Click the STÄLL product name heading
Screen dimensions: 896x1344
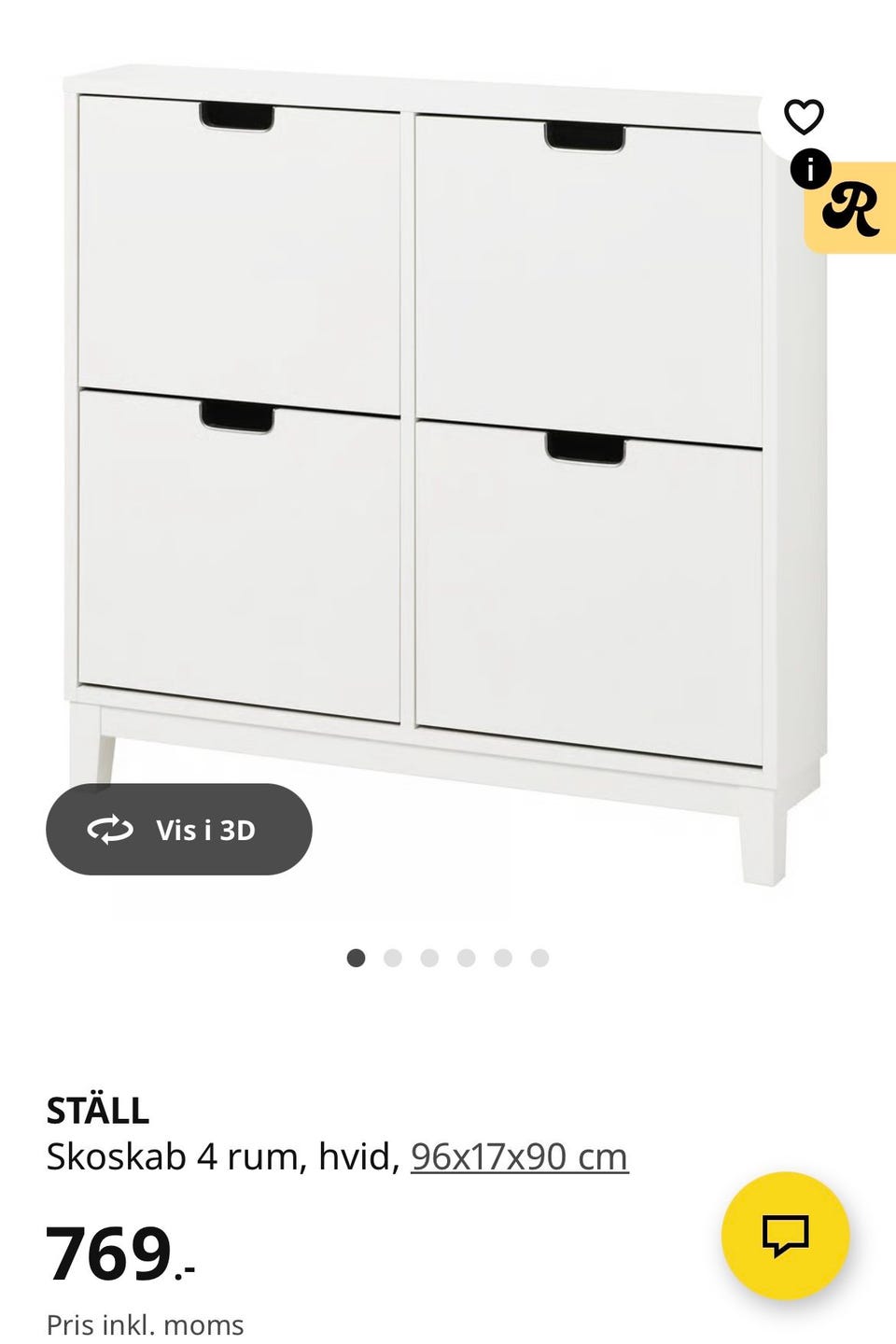96,1111
